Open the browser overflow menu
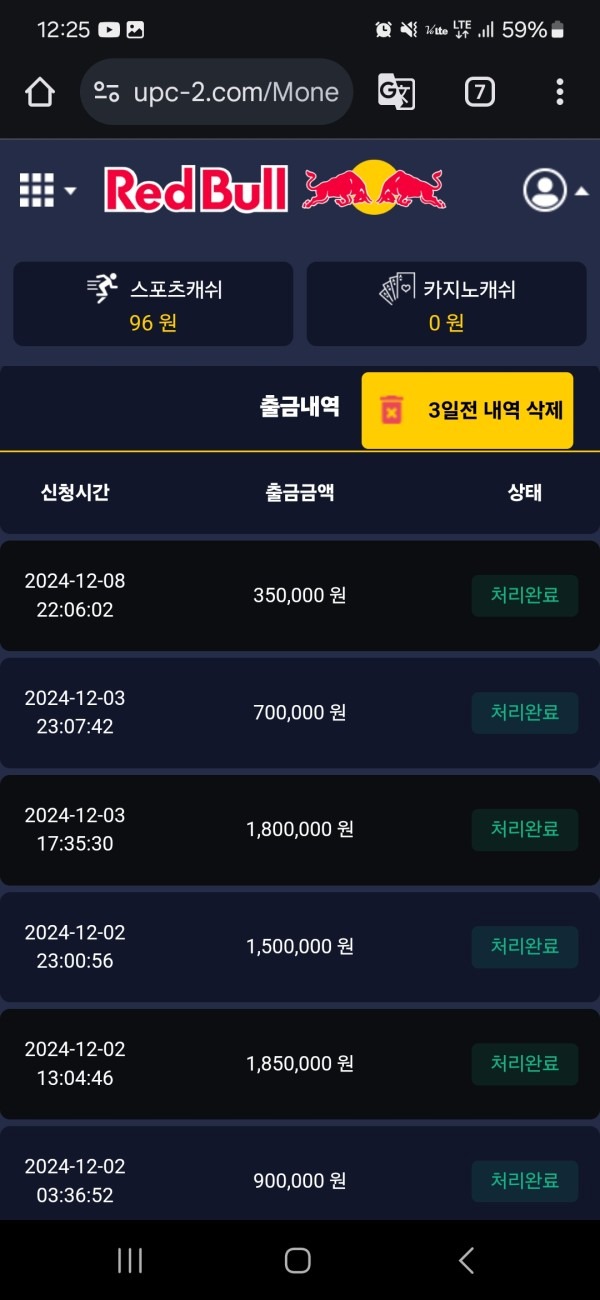 (x=559, y=93)
